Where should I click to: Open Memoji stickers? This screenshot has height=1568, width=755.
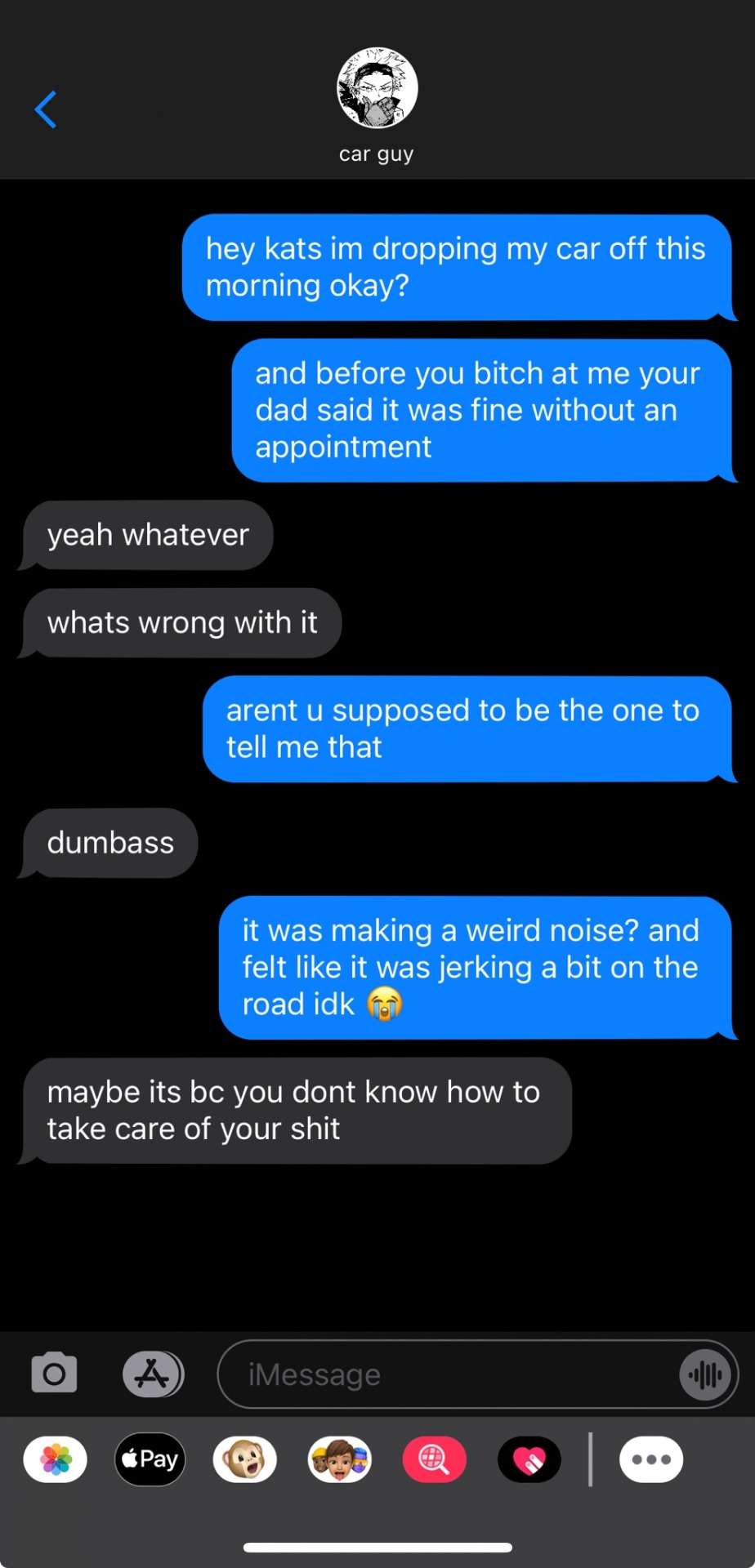pos(340,1459)
